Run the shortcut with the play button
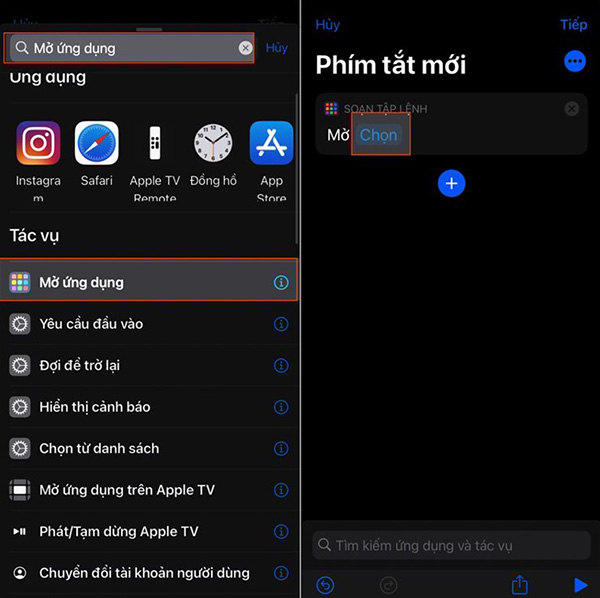Image resolution: width=600 pixels, height=598 pixels. pyautogui.click(x=580, y=585)
